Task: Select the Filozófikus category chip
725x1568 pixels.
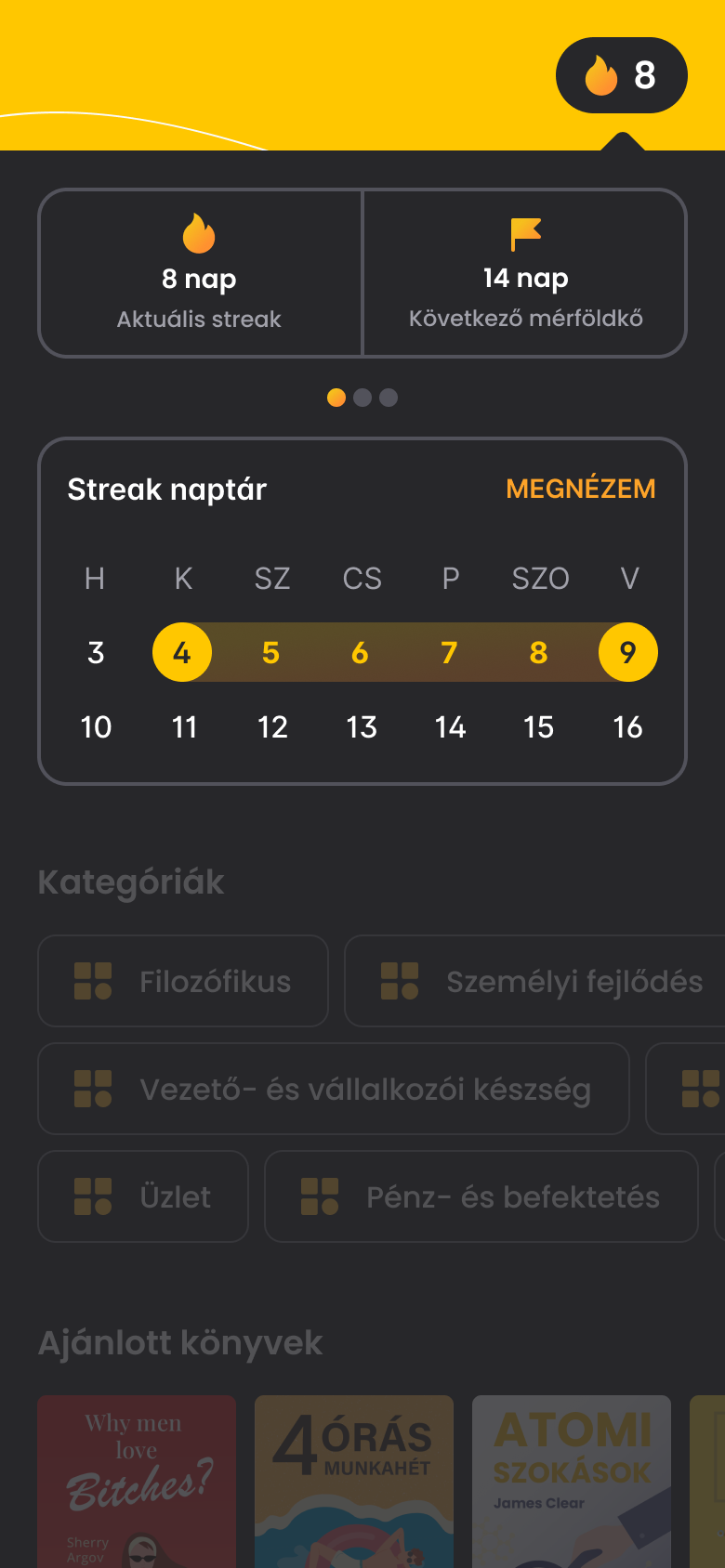Action: click(x=183, y=981)
